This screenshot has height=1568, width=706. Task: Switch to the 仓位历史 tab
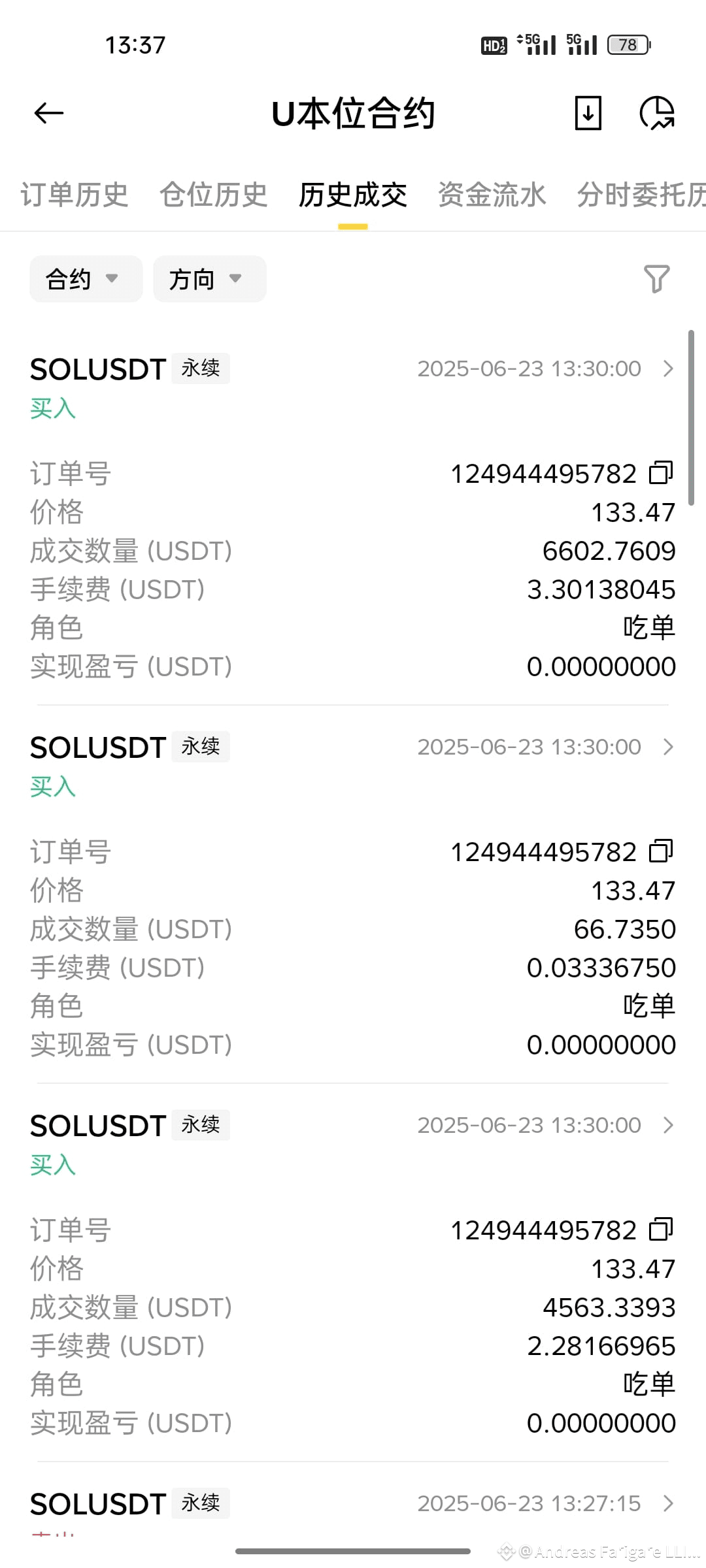click(214, 195)
